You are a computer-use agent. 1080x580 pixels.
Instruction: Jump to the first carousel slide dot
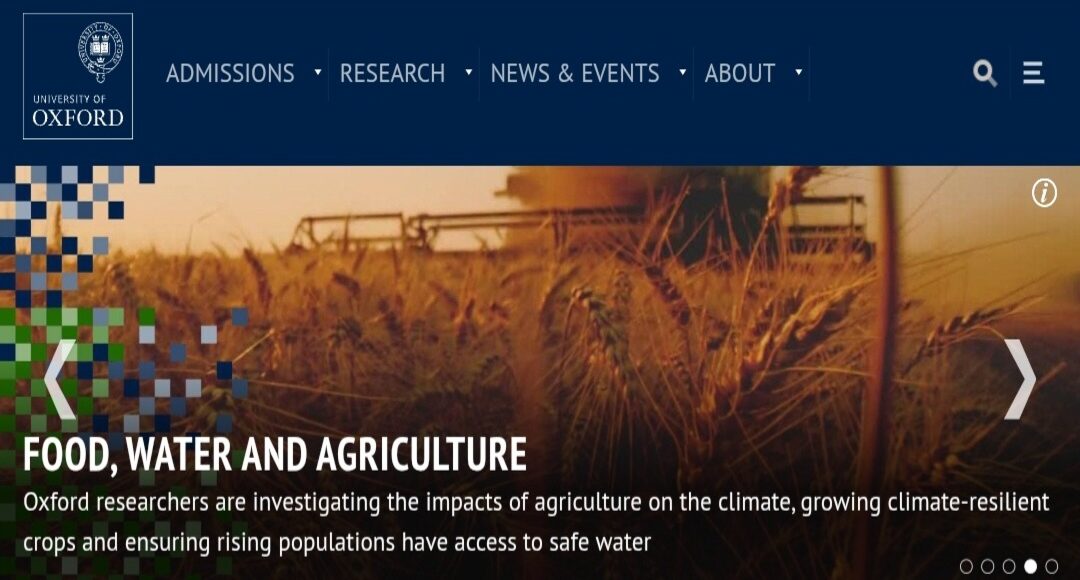966,566
